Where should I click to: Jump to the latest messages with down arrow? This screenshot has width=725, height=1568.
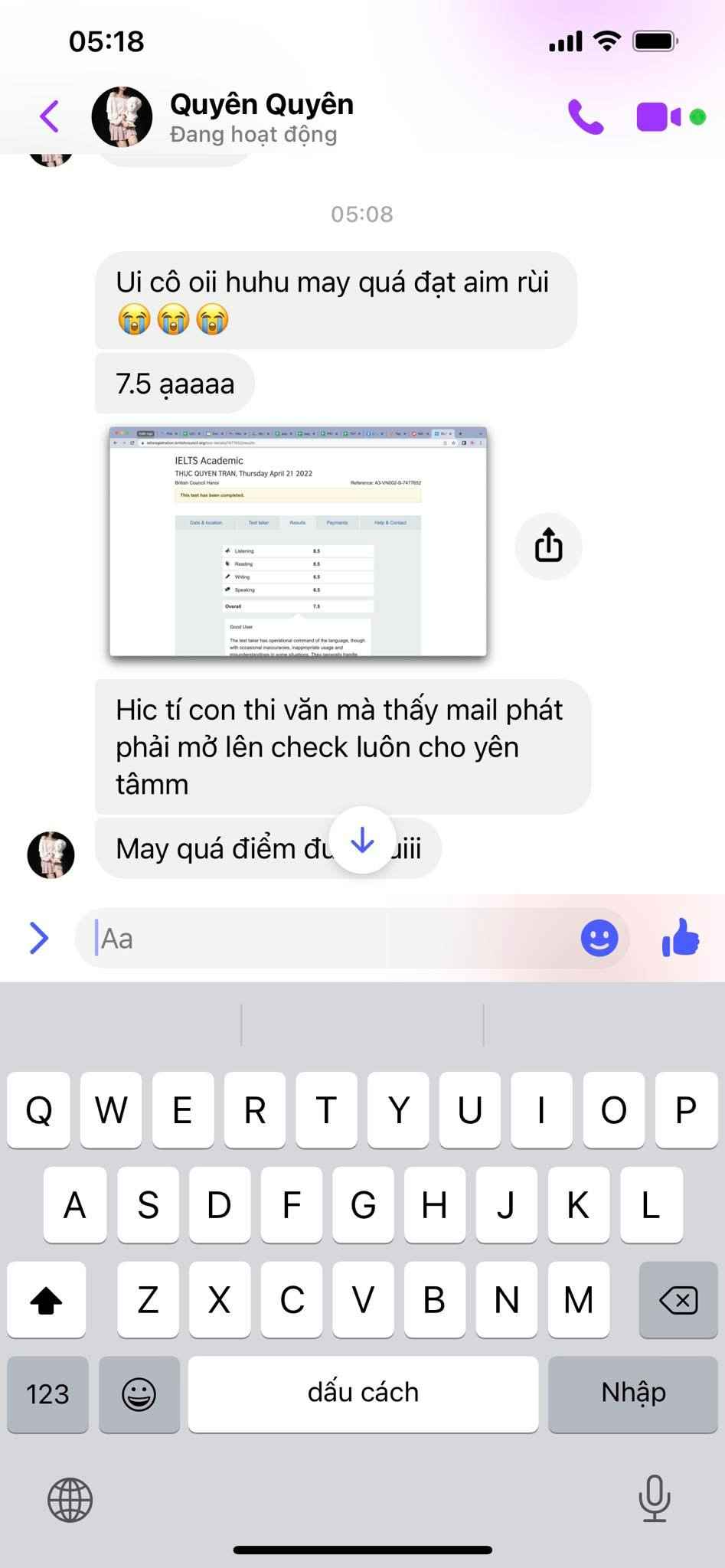tap(362, 841)
